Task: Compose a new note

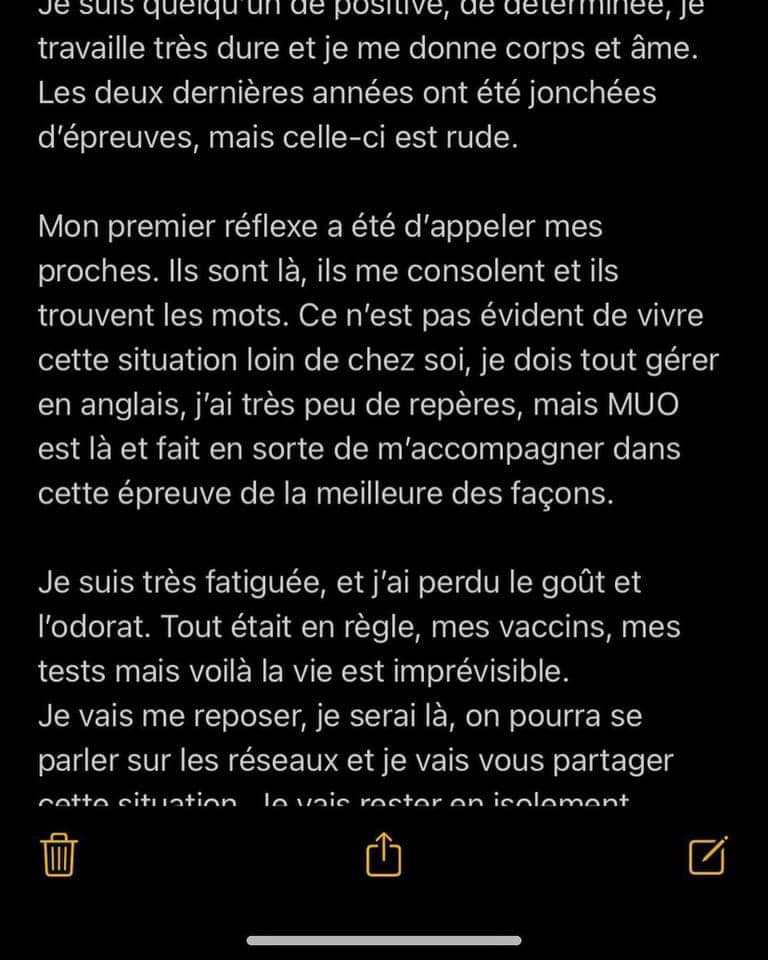Action: [708, 855]
